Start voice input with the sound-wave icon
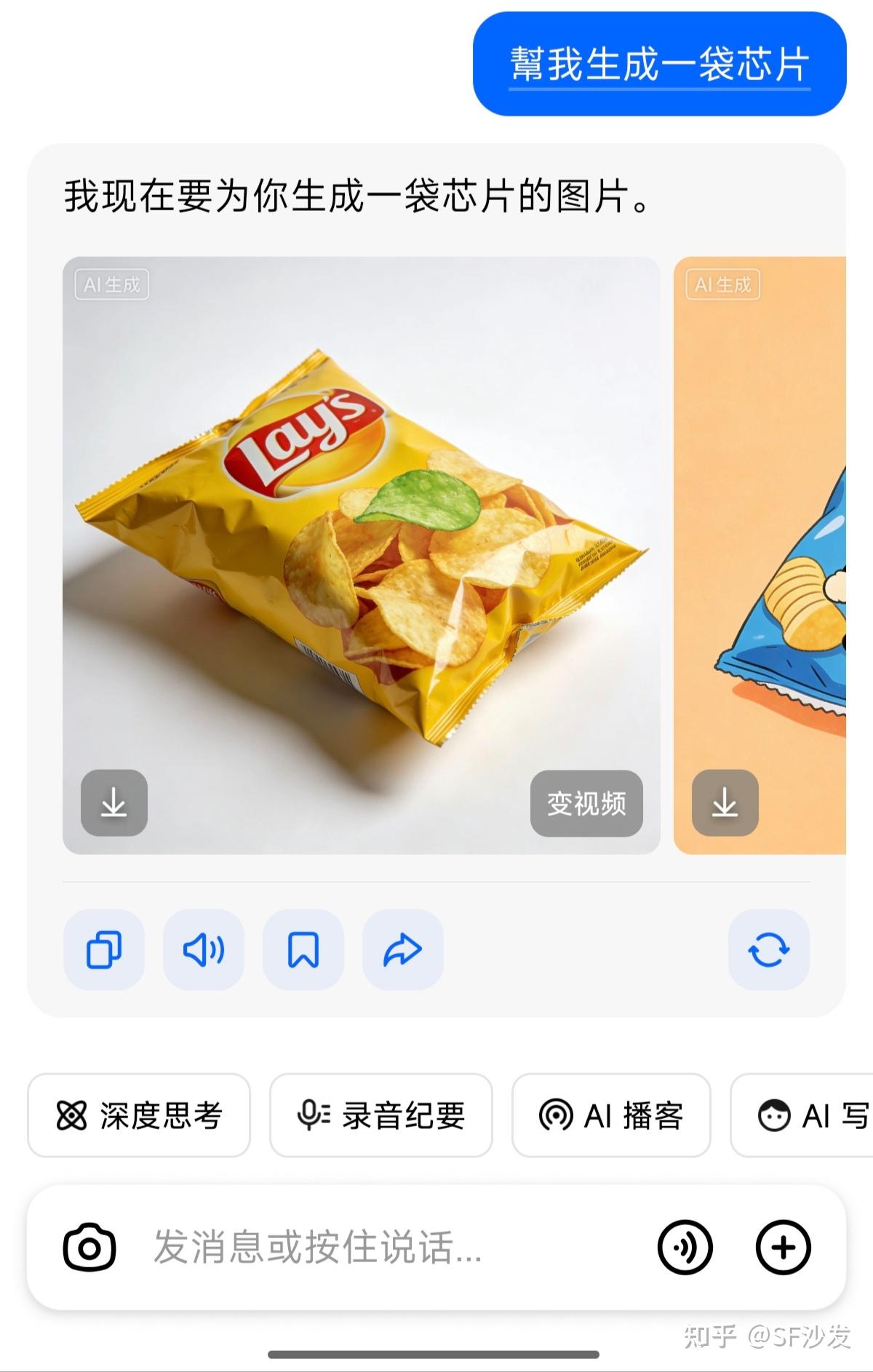The image size is (873, 1372). click(685, 1248)
